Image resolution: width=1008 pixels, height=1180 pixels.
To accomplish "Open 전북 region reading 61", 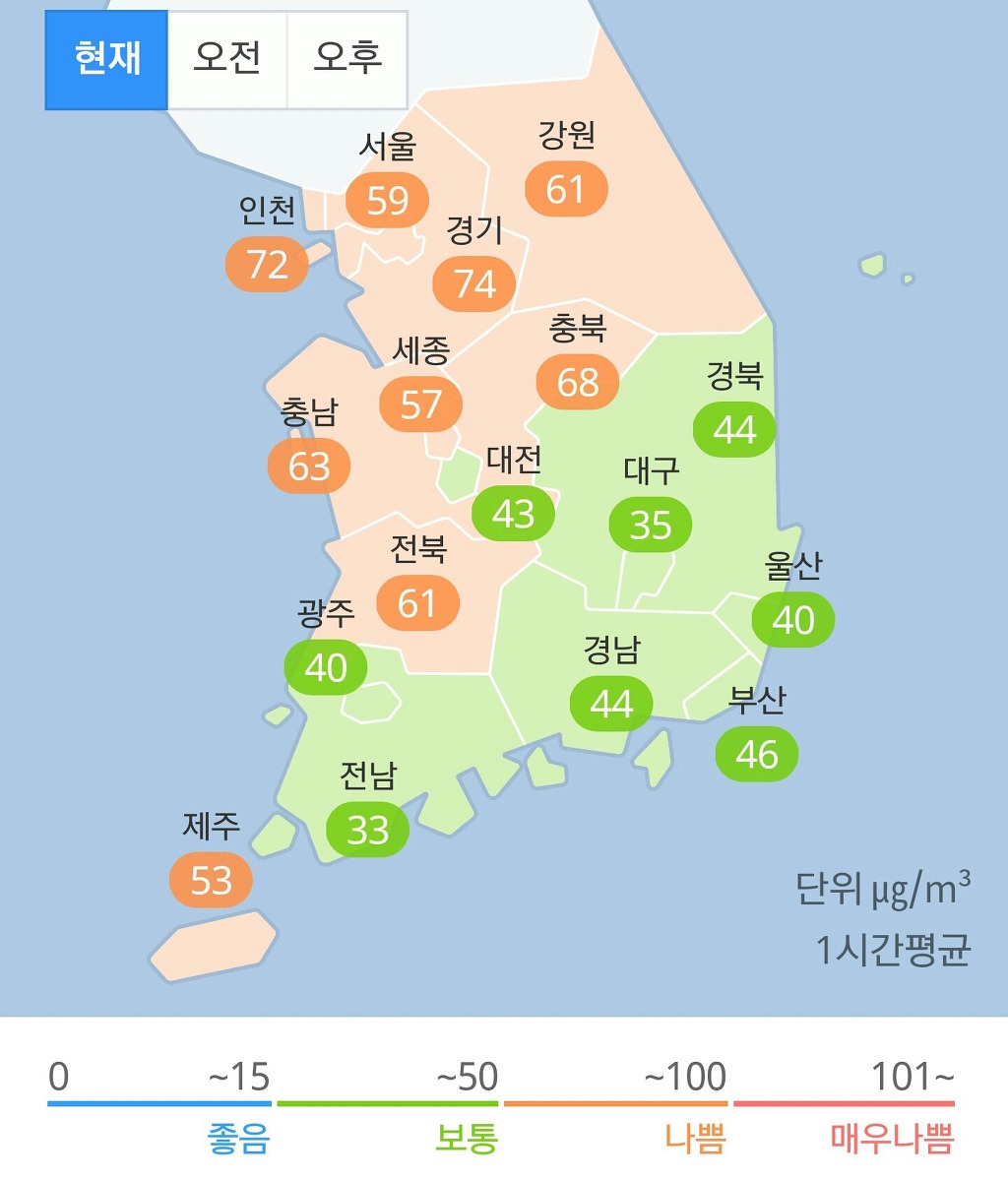I will 417,602.
